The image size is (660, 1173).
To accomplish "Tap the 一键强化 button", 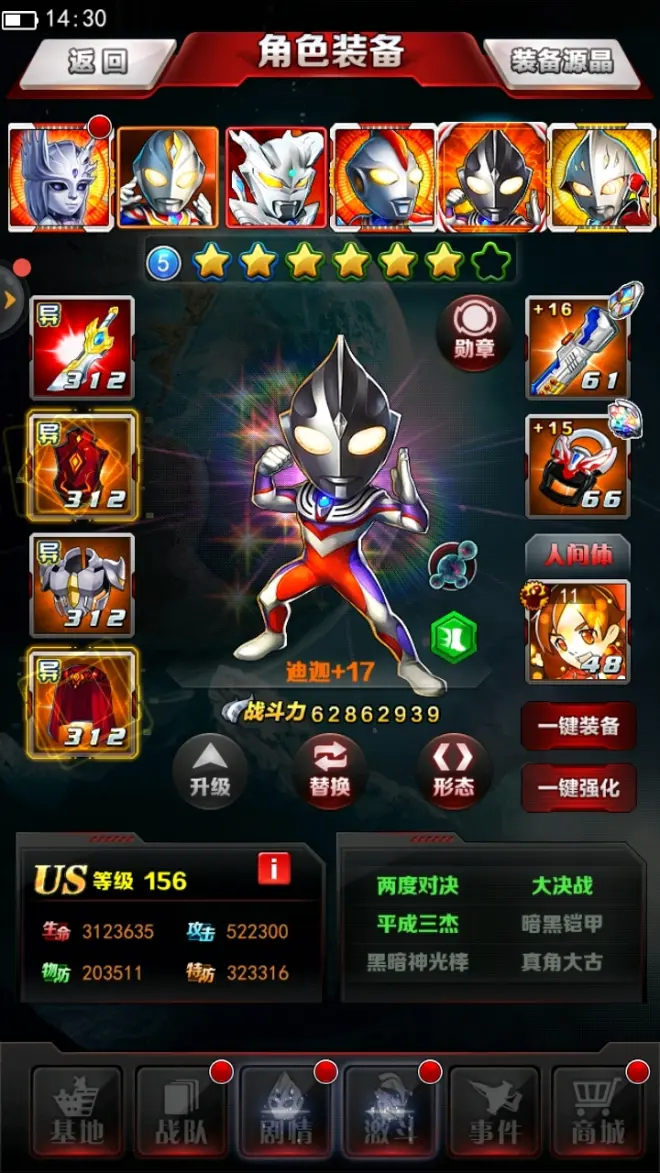I will pyautogui.click(x=578, y=787).
